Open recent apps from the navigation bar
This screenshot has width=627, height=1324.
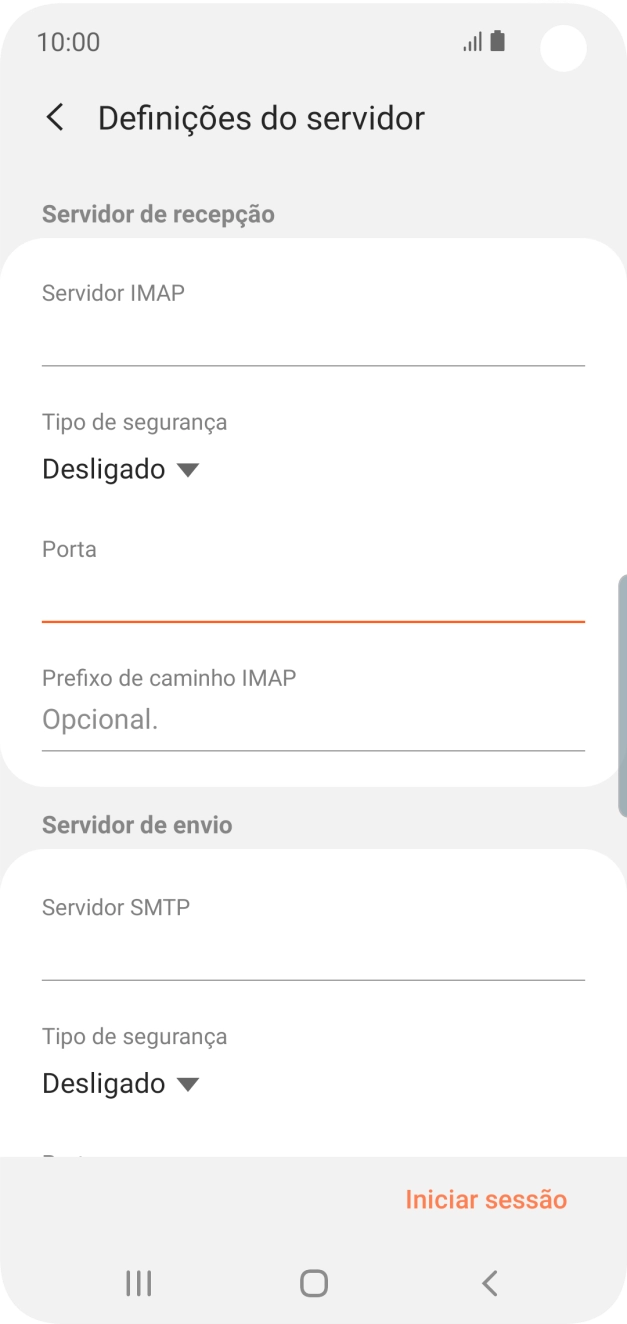click(x=138, y=1283)
